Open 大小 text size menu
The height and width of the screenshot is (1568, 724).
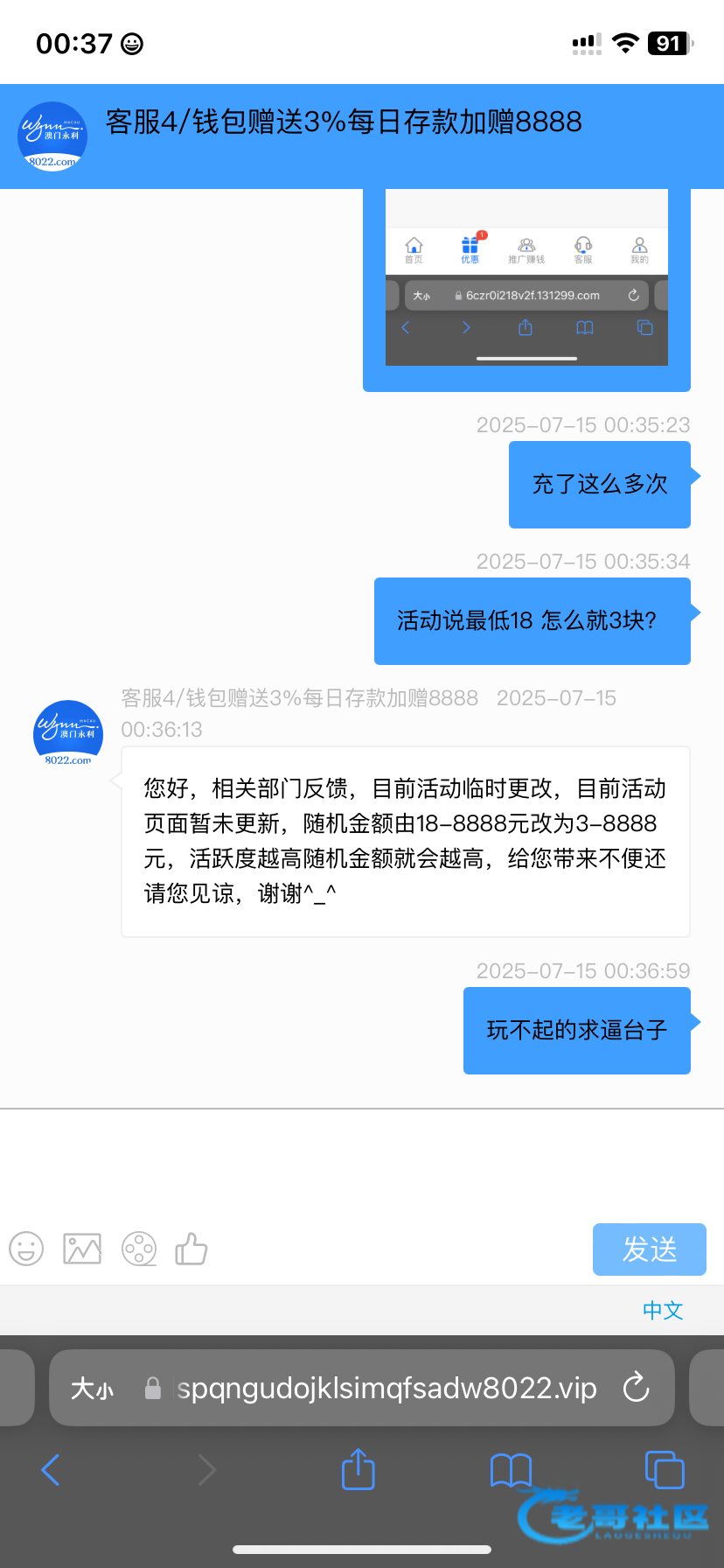pyautogui.click(x=92, y=1389)
